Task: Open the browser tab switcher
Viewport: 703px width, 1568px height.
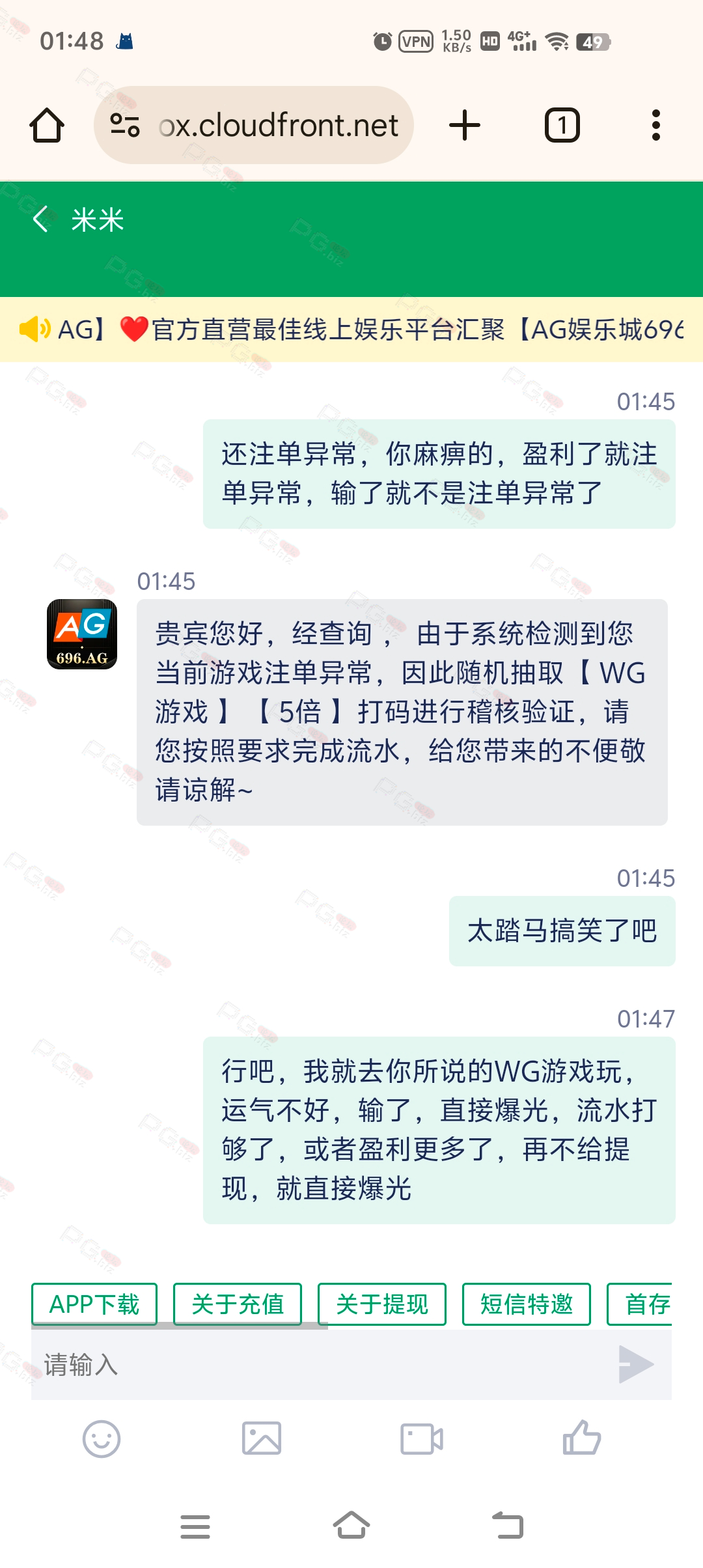Action: [562, 125]
